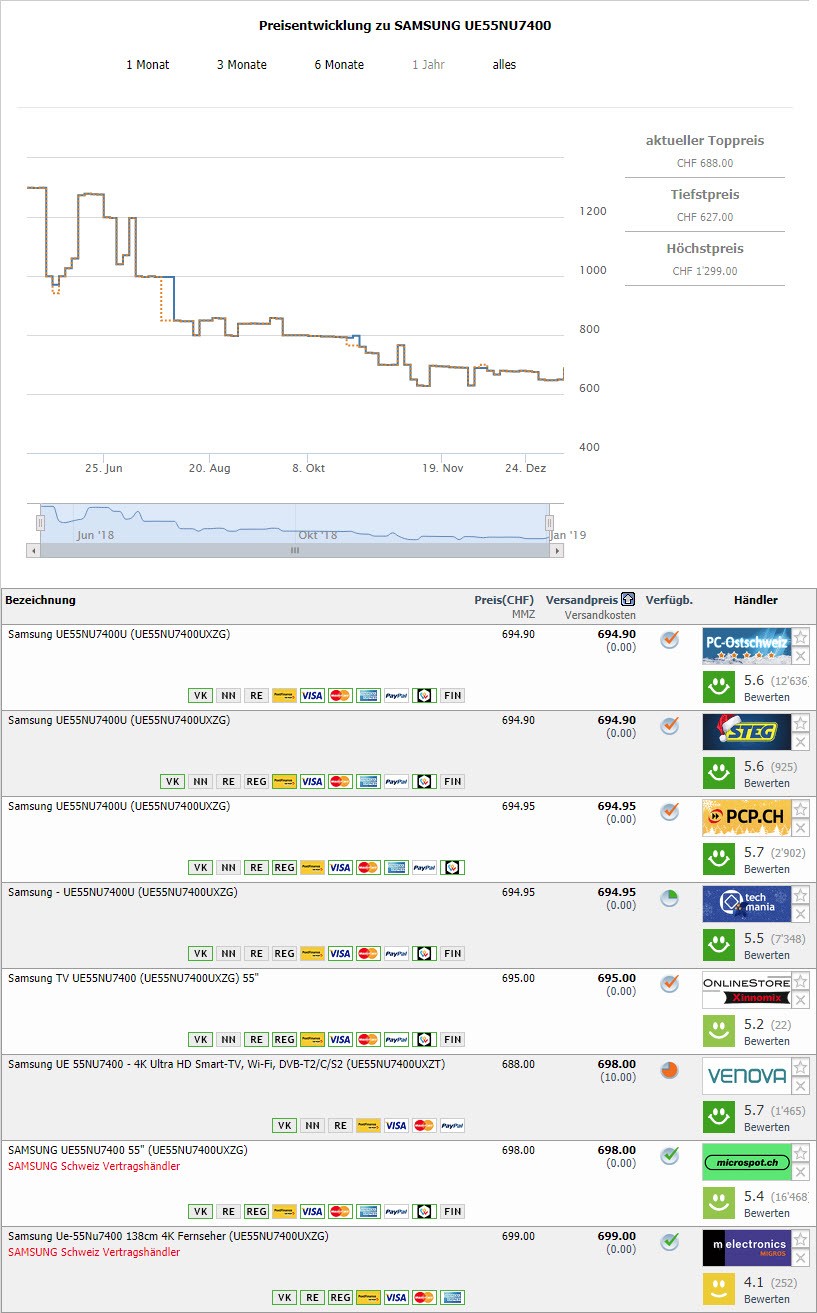Show 6 Monate price history

pos(339,65)
